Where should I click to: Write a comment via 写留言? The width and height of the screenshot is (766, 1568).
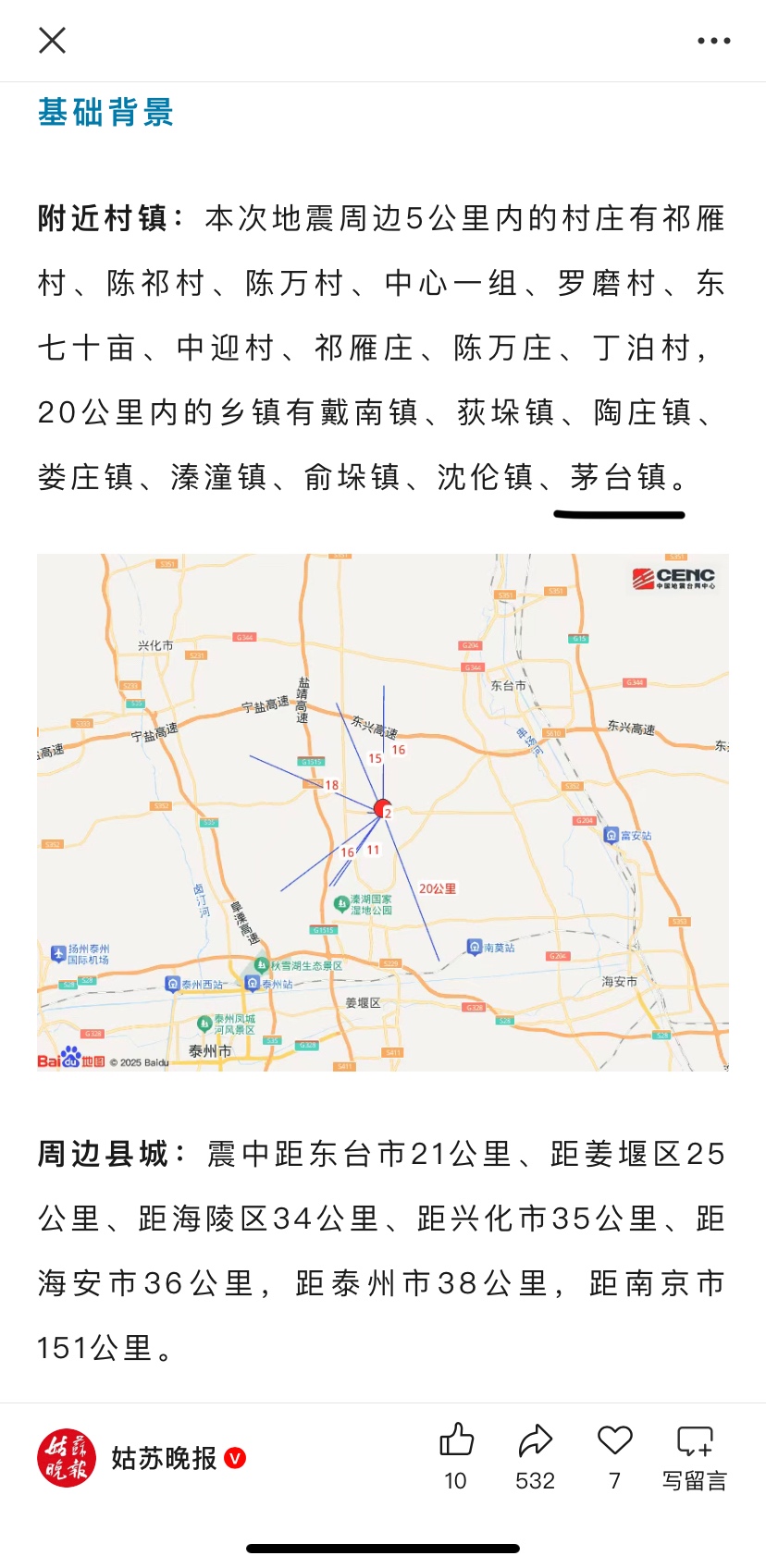pos(695,1455)
